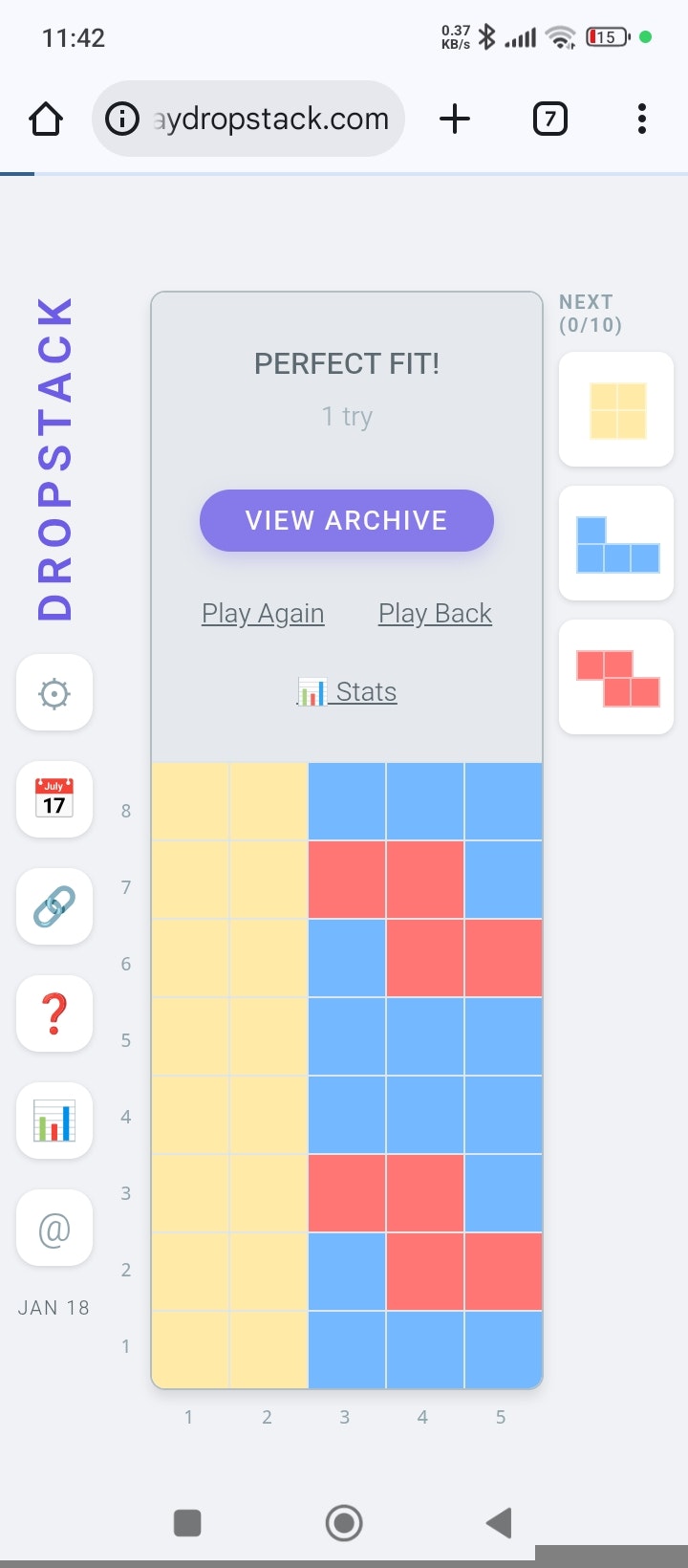
Task: Click the JAN 18 date label
Action: coord(54,1307)
